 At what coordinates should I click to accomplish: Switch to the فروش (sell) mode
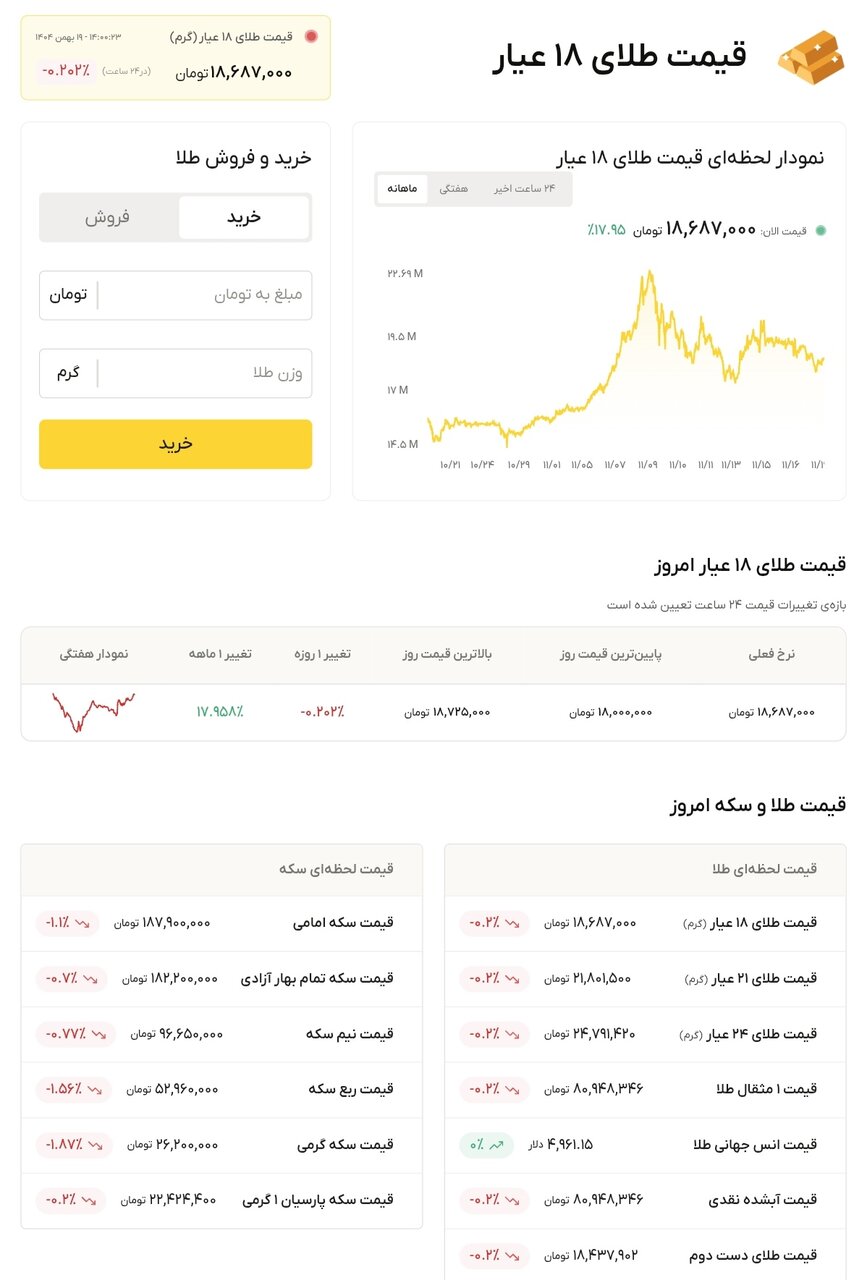pyautogui.click(x=108, y=217)
